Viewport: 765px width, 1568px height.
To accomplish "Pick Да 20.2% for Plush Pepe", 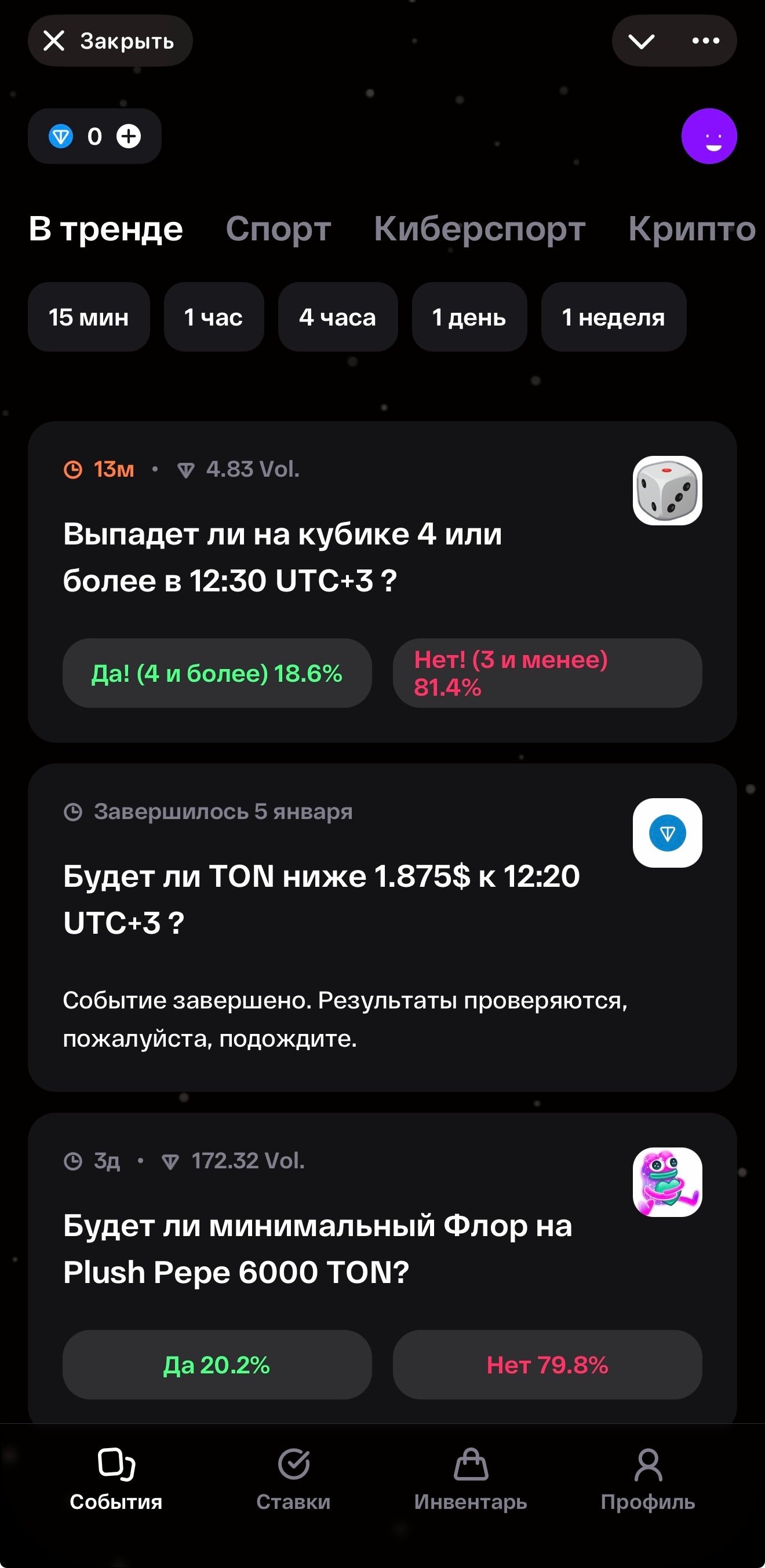I will coord(217,1365).
